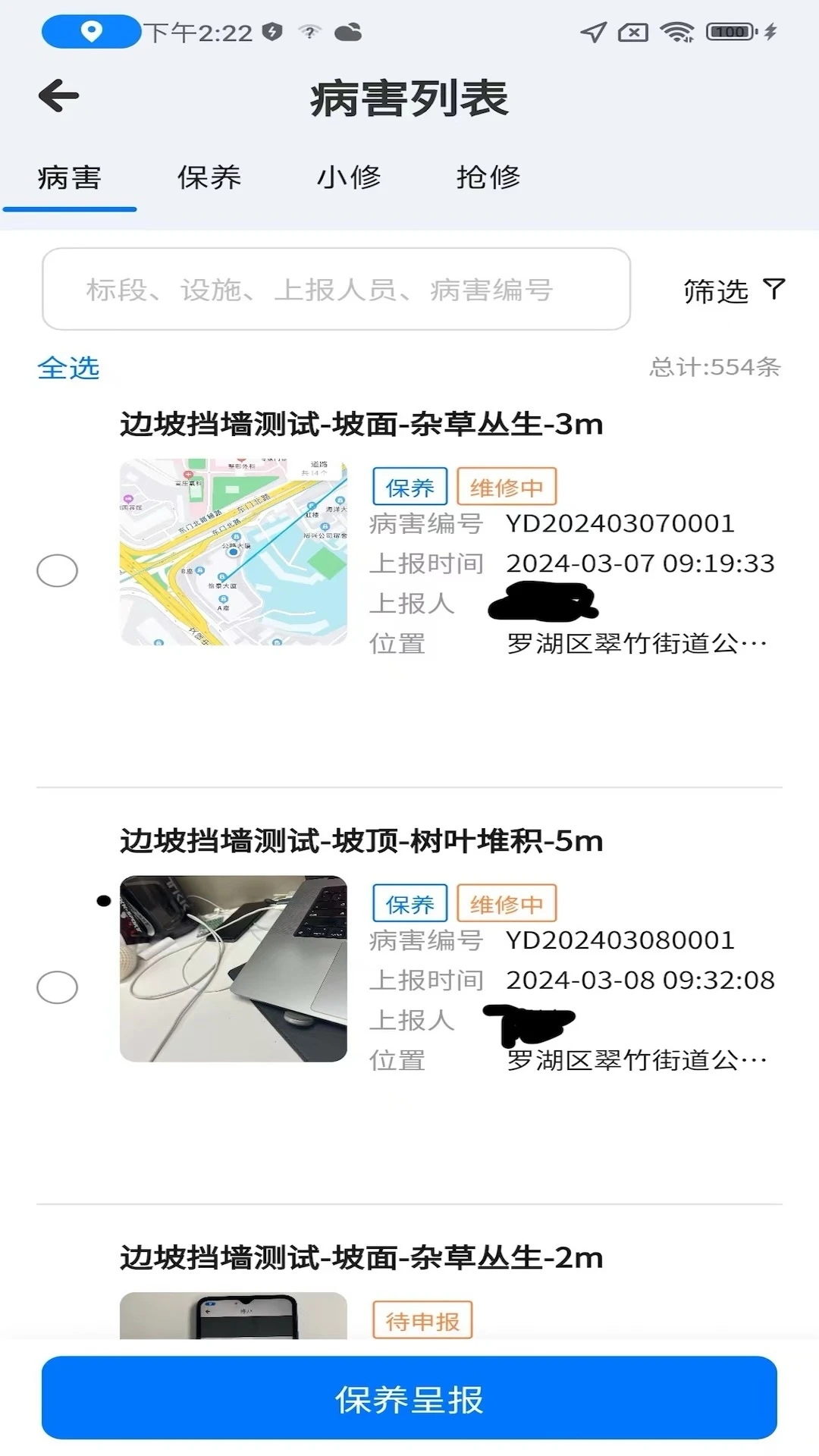Switch to the 保养 tab
This screenshot has height=1456, width=819.
click(x=211, y=177)
